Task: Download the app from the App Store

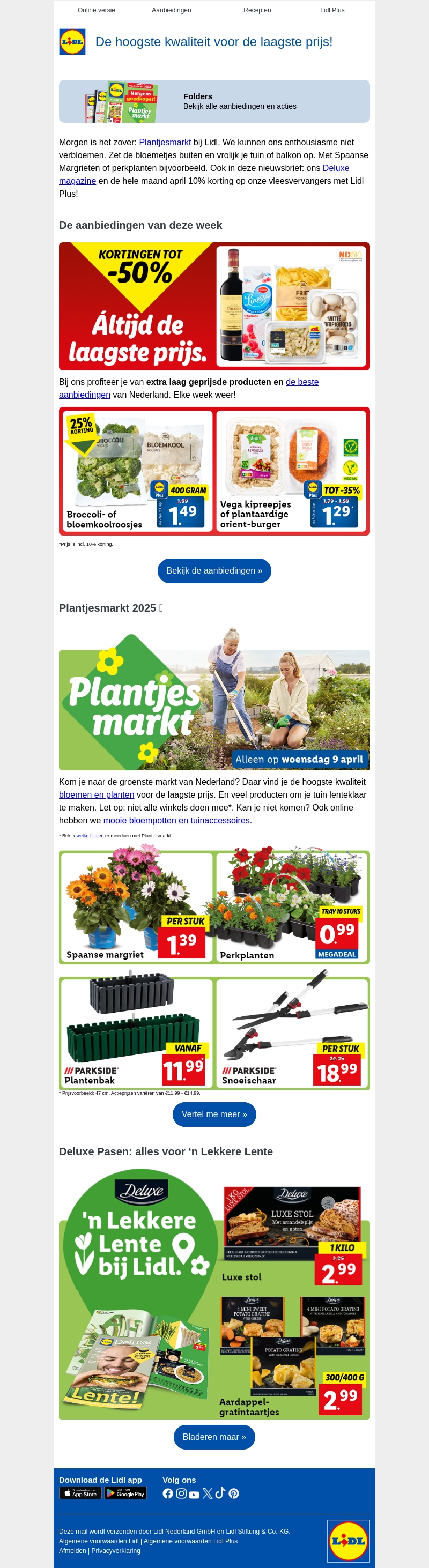Action: (80, 1493)
